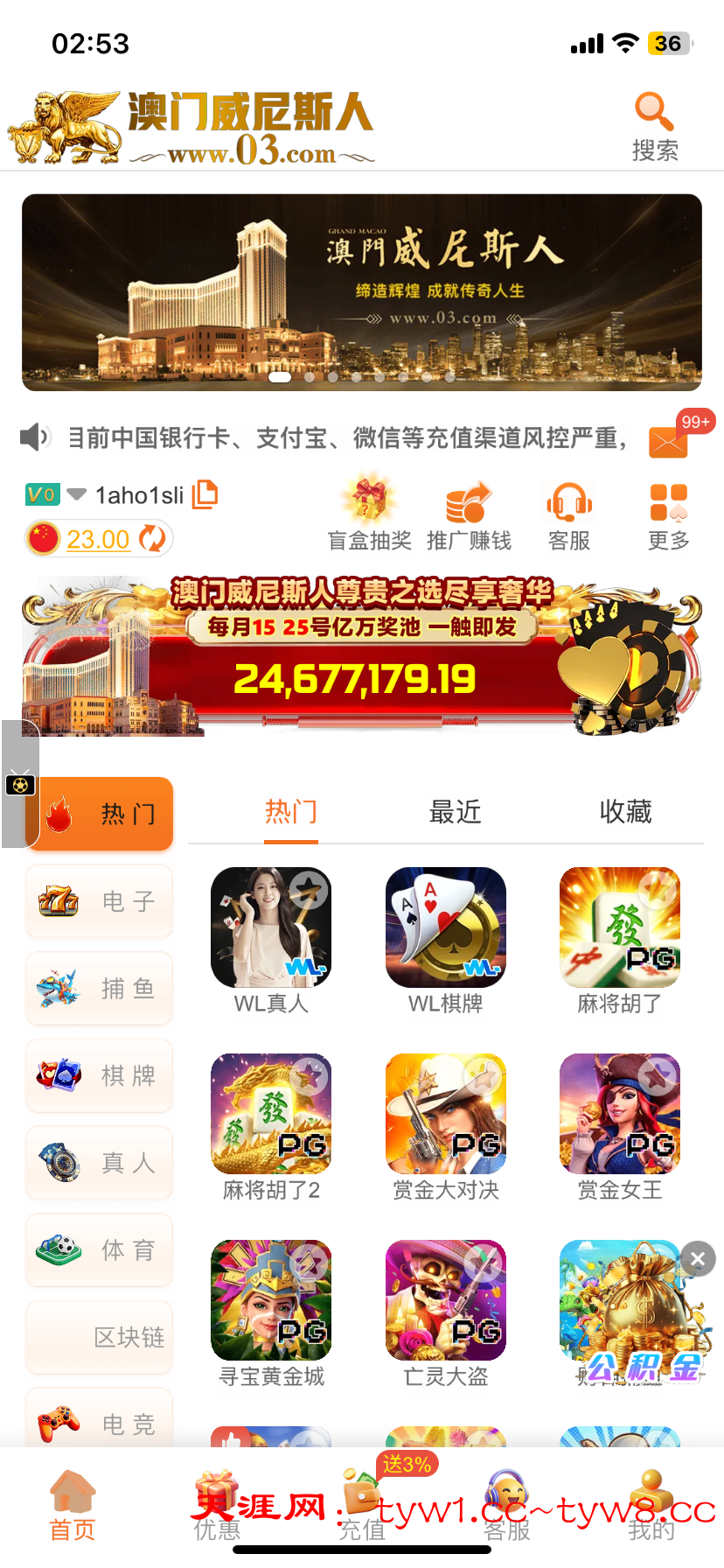Viewport: 724px width, 1568px height.
Task: Dismiss the floating 公积金 promo
Action: pyautogui.click(x=697, y=1259)
